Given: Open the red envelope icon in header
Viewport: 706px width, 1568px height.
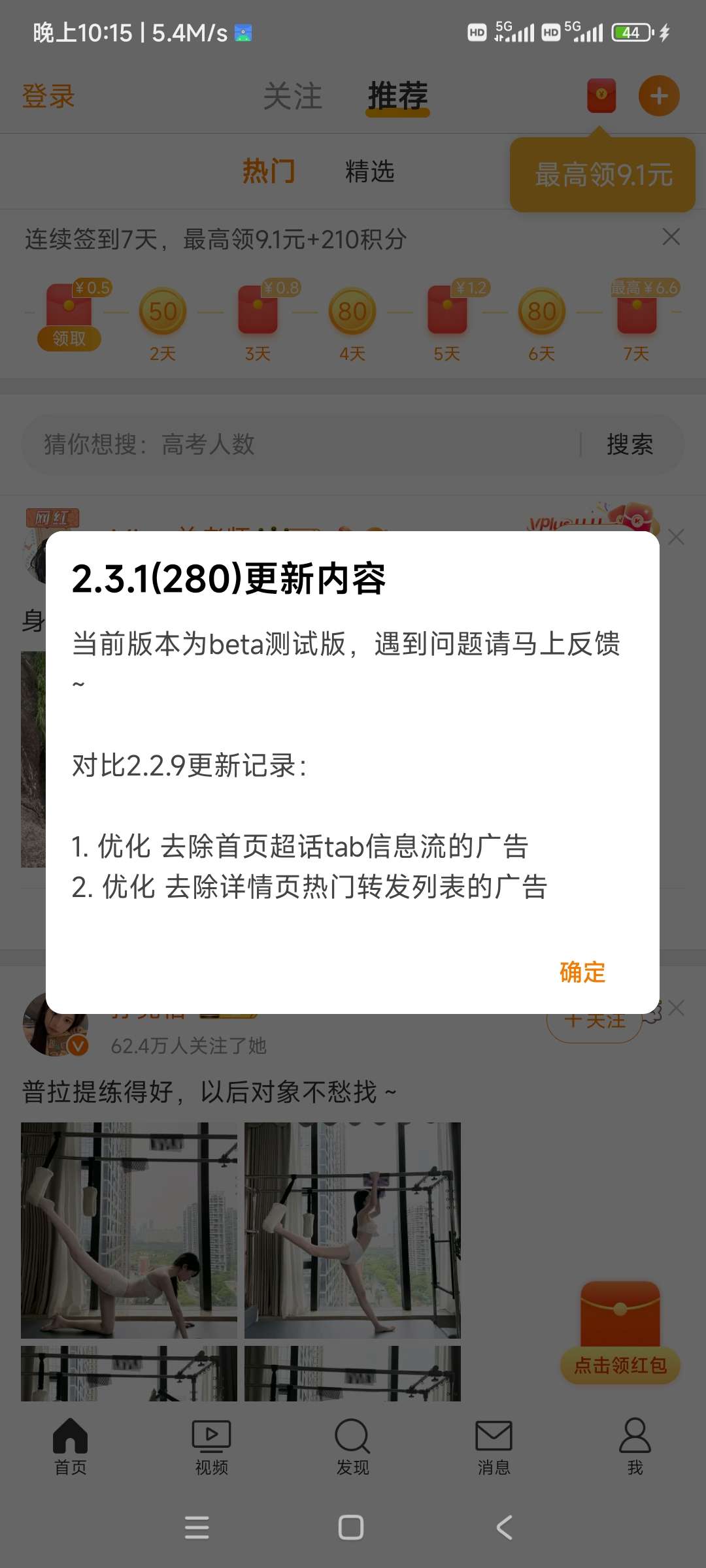Looking at the screenshot, I should click(601, 95).
